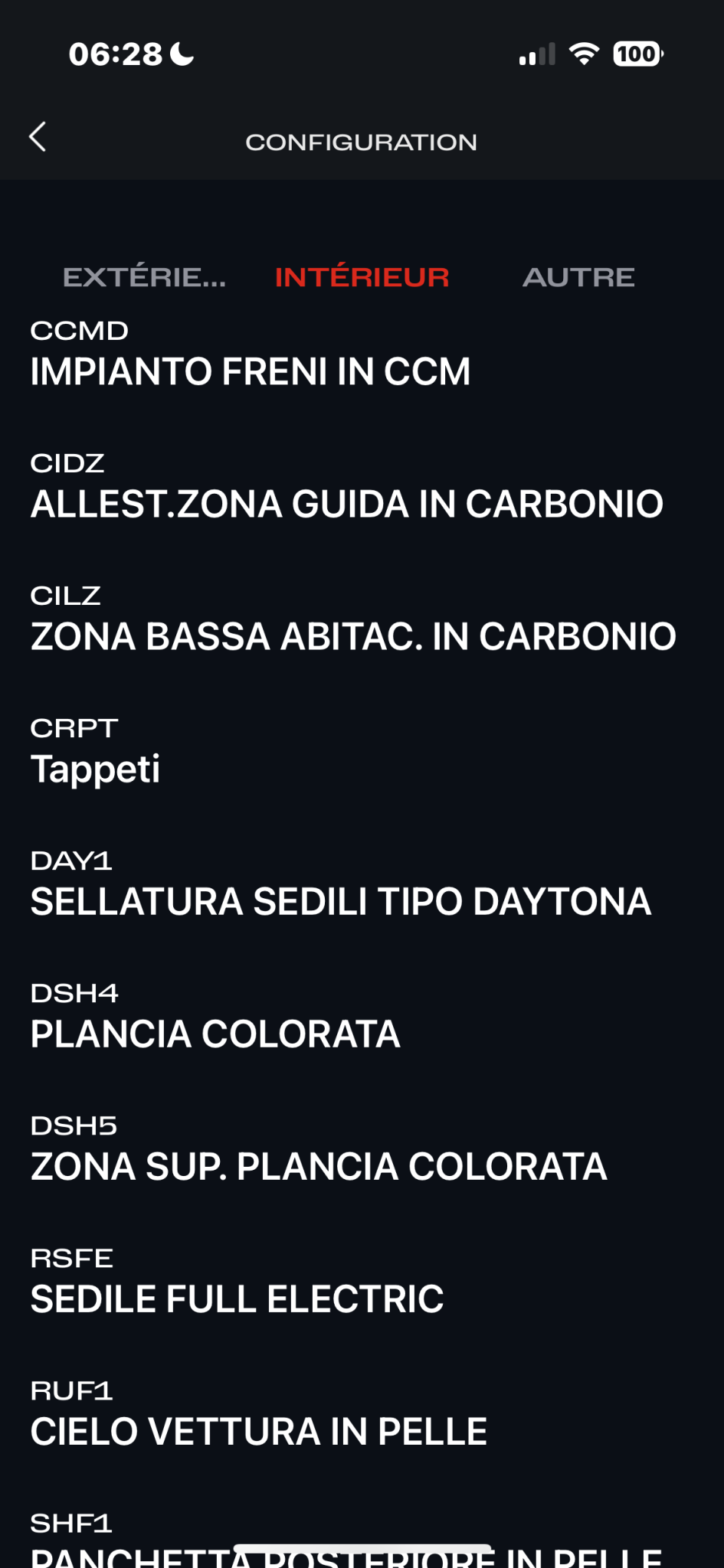Switch to the Extérieur tab
Viewport: 724px width, 1568px height.
pos(144,277)
